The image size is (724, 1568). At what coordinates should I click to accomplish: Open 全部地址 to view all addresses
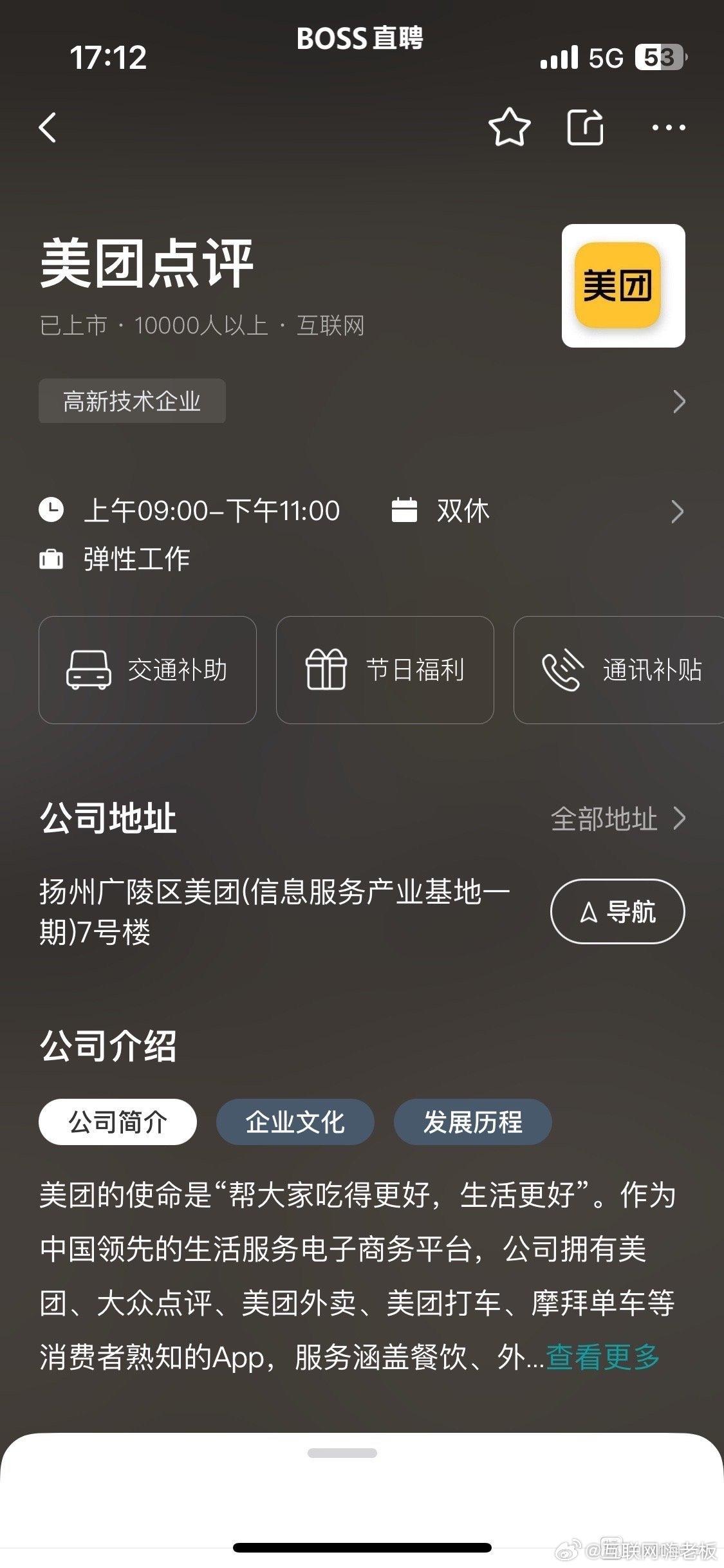coord(604,819)
